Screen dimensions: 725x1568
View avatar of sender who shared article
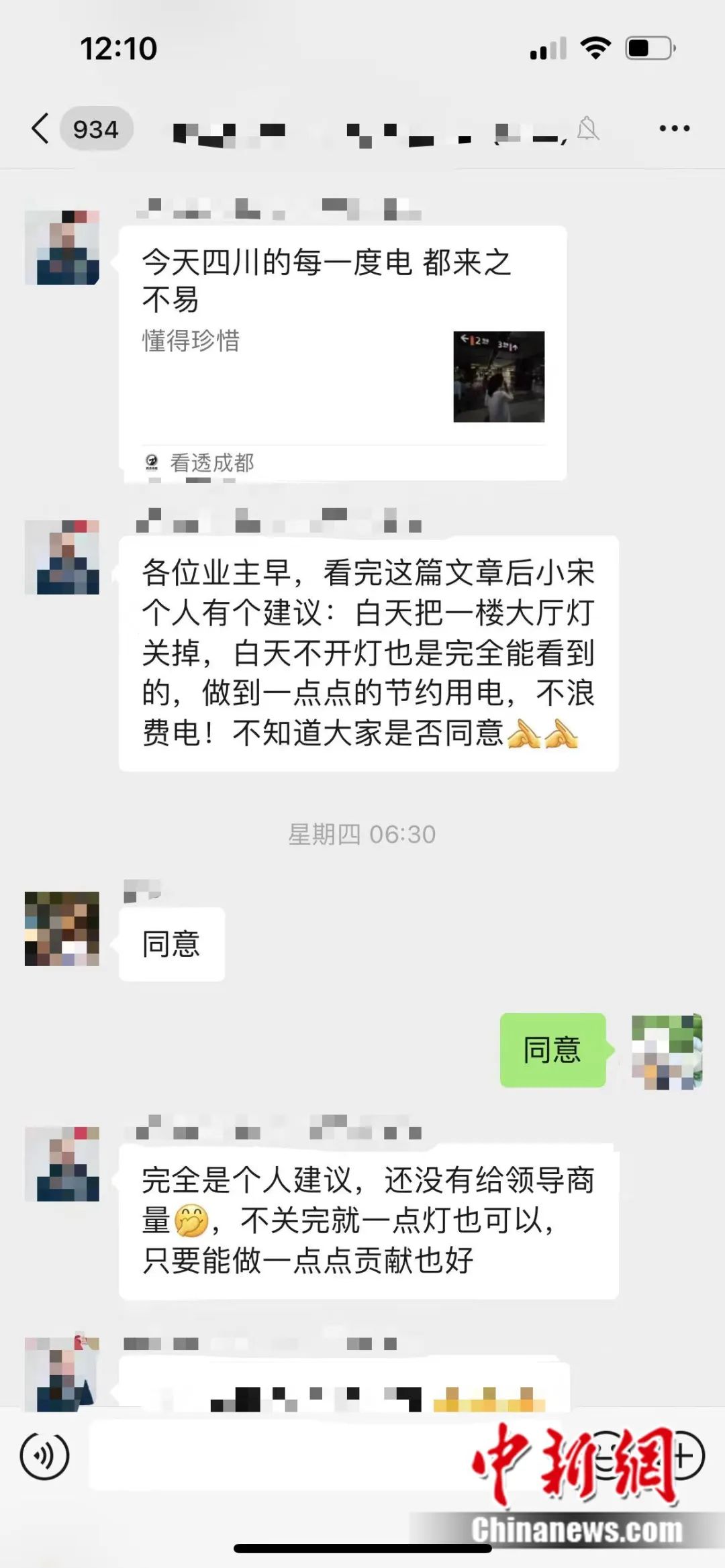click(62, 248)
